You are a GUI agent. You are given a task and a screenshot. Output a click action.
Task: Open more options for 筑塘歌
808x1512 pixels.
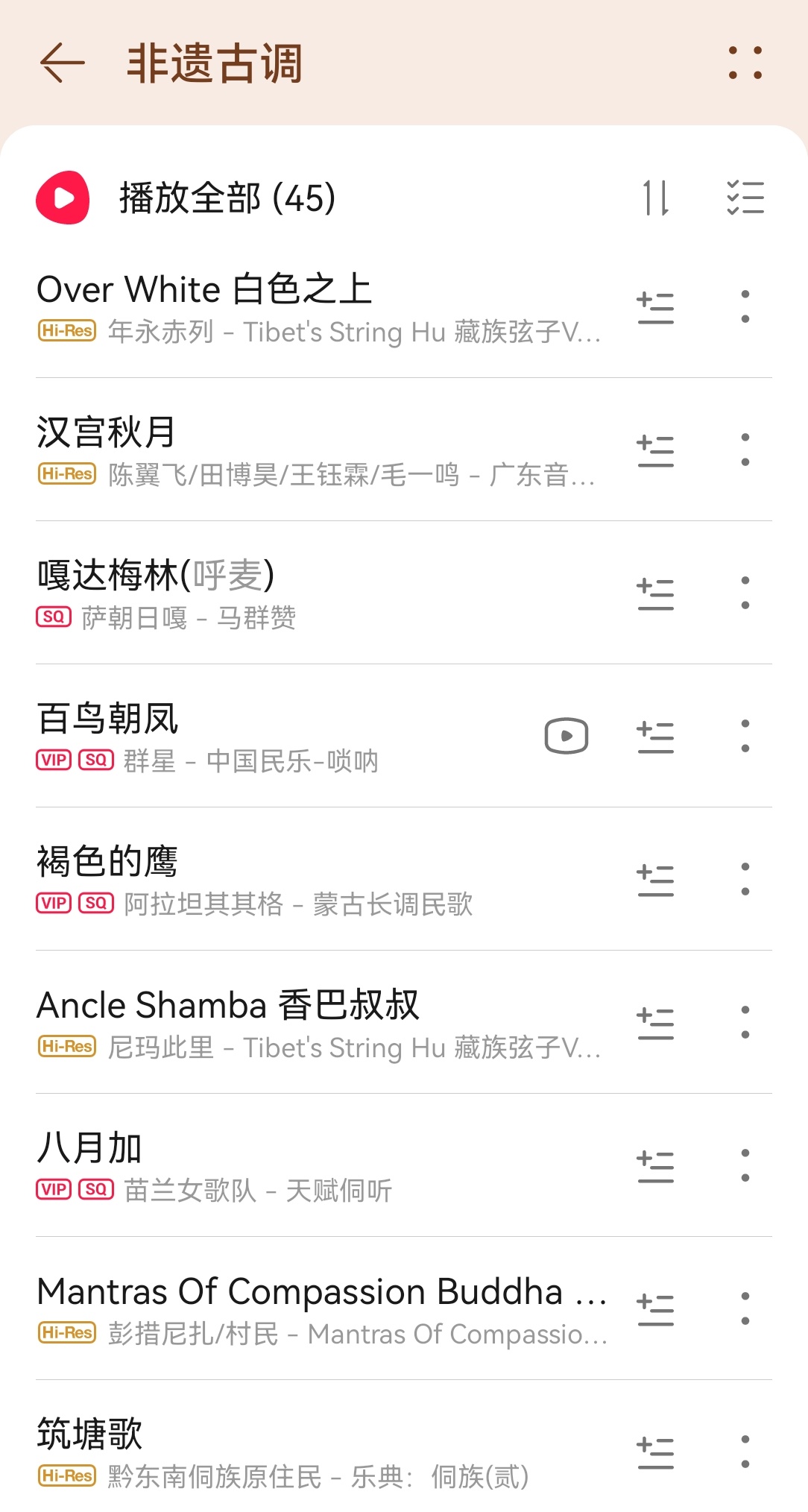(x=745, y=1452)
